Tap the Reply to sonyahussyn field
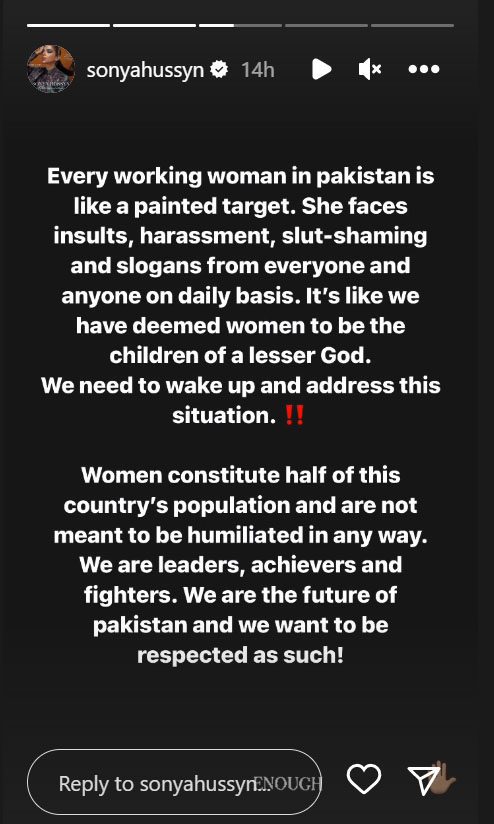The width and height of the screenshot is (494, 824). coord(174,782)
